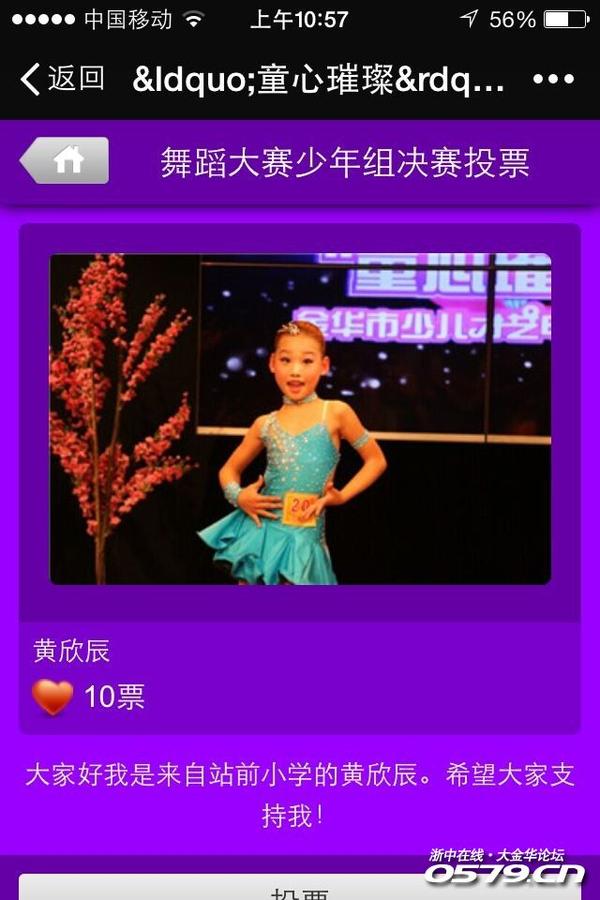Tap the 投票 vote button
The image size is (600, 900).
pos(300,888)
